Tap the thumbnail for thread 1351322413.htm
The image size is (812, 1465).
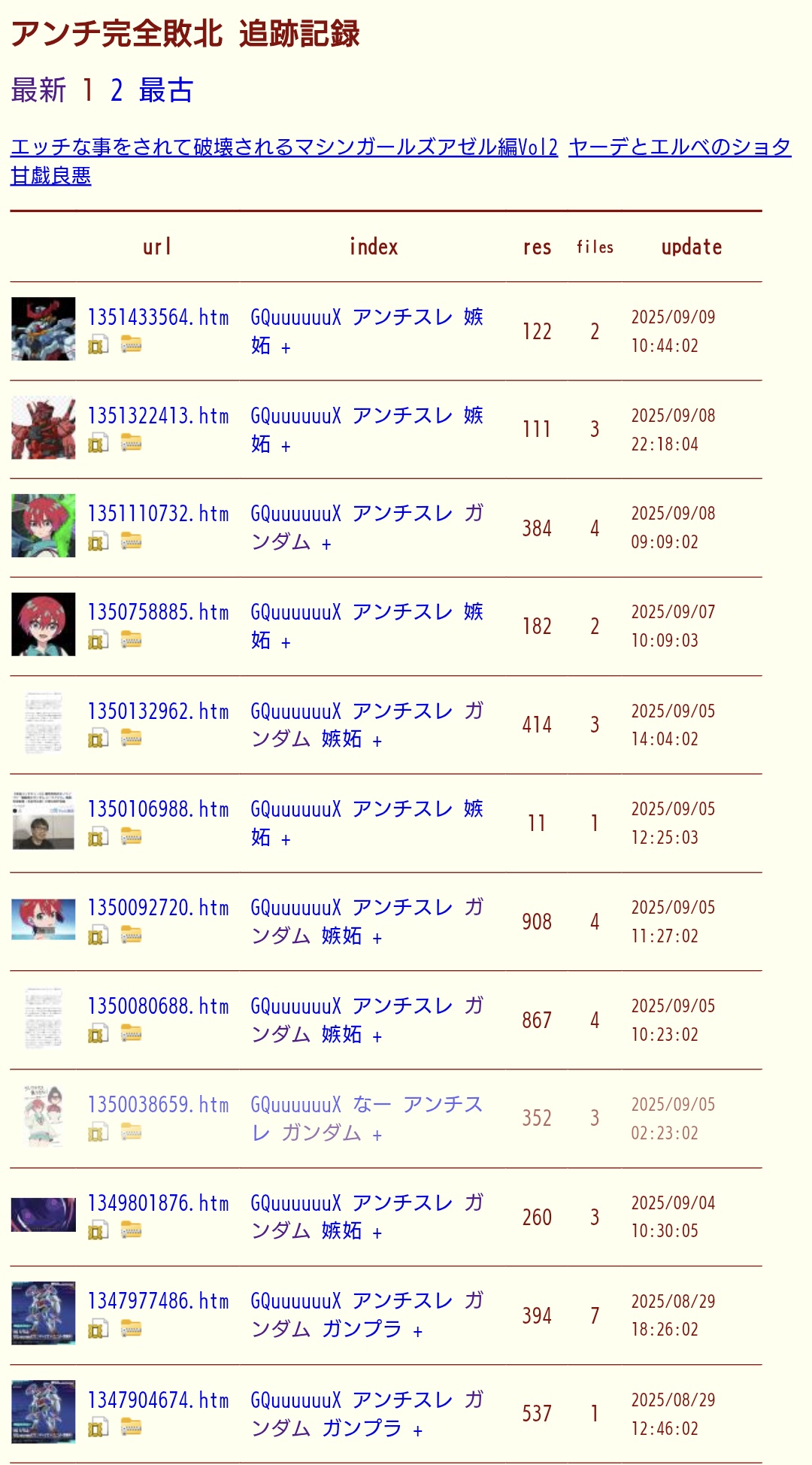point(44,427)
